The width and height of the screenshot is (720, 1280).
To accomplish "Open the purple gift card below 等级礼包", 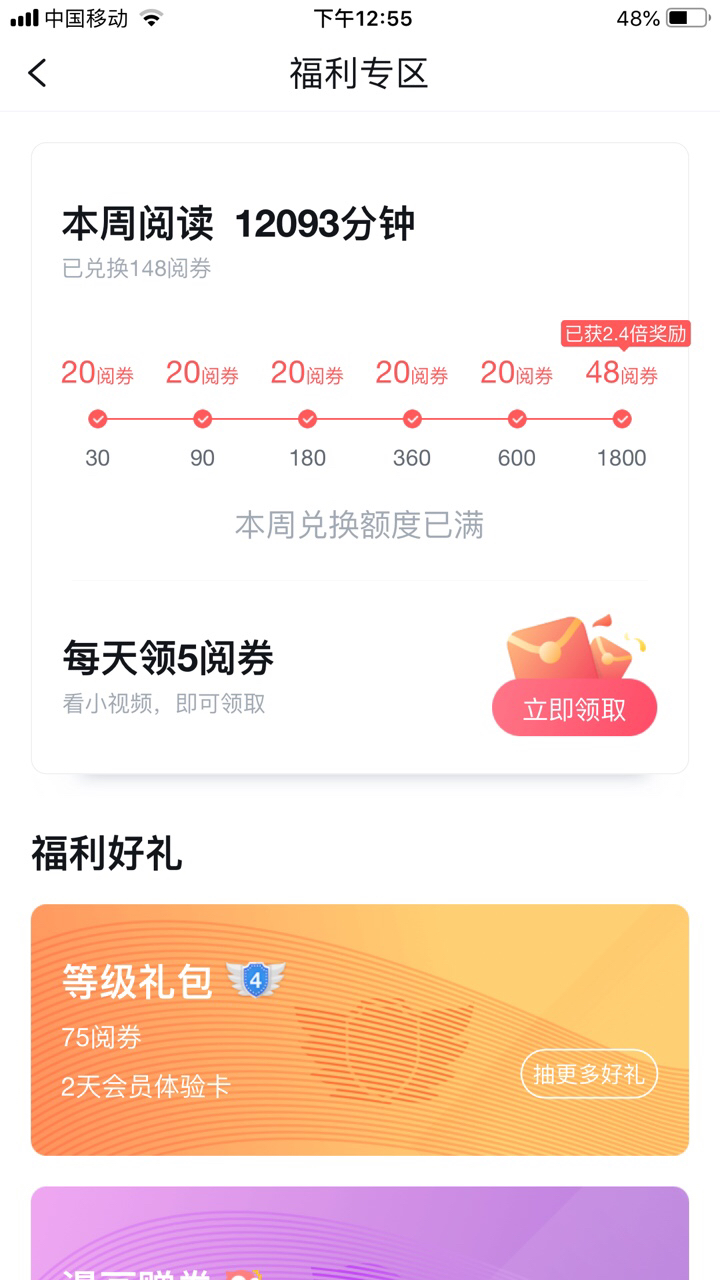I will tap(360, 1235).
